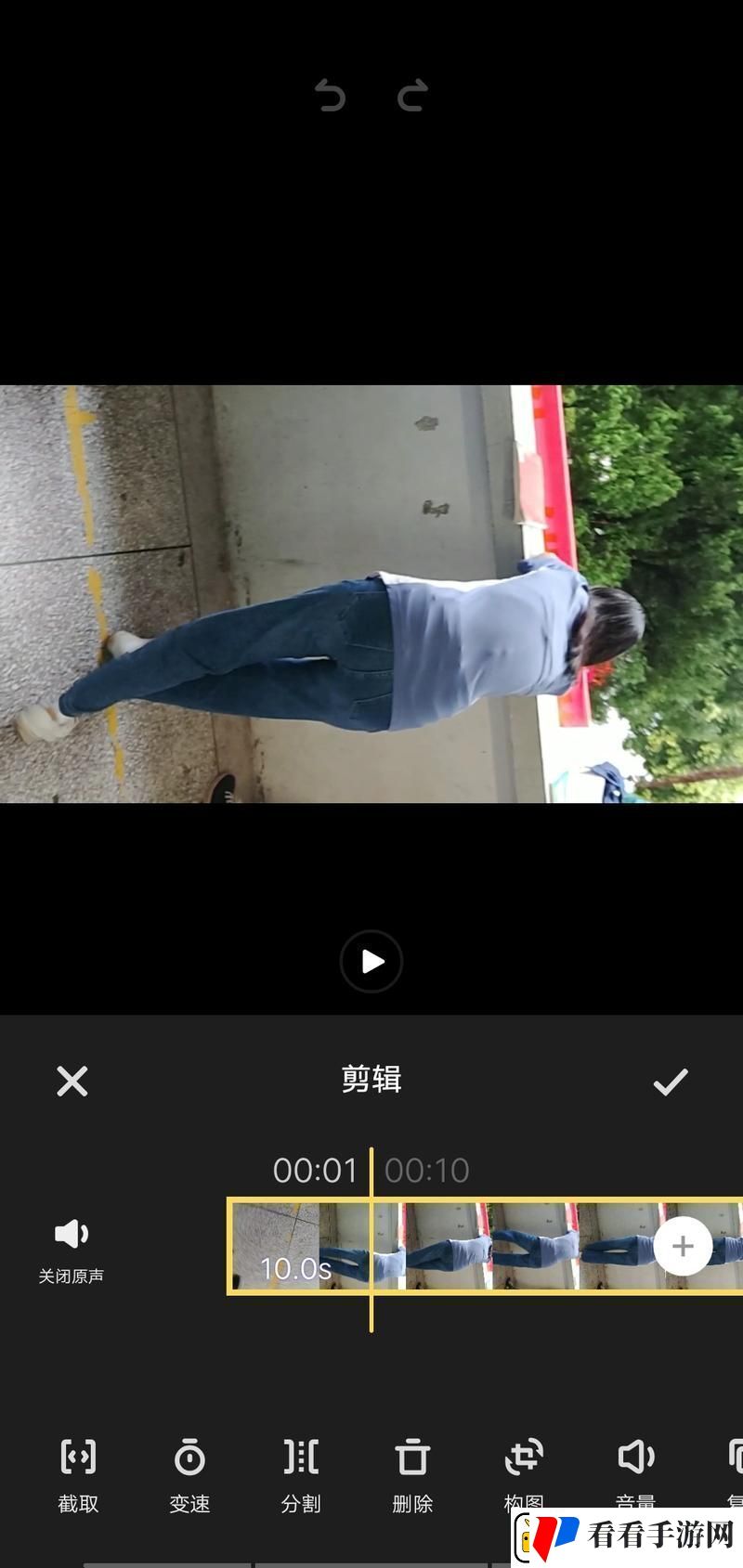The height and width of the screenshot is (1568, 743).
Task: Delete the selected clip with 删除
Action: 412,1473
